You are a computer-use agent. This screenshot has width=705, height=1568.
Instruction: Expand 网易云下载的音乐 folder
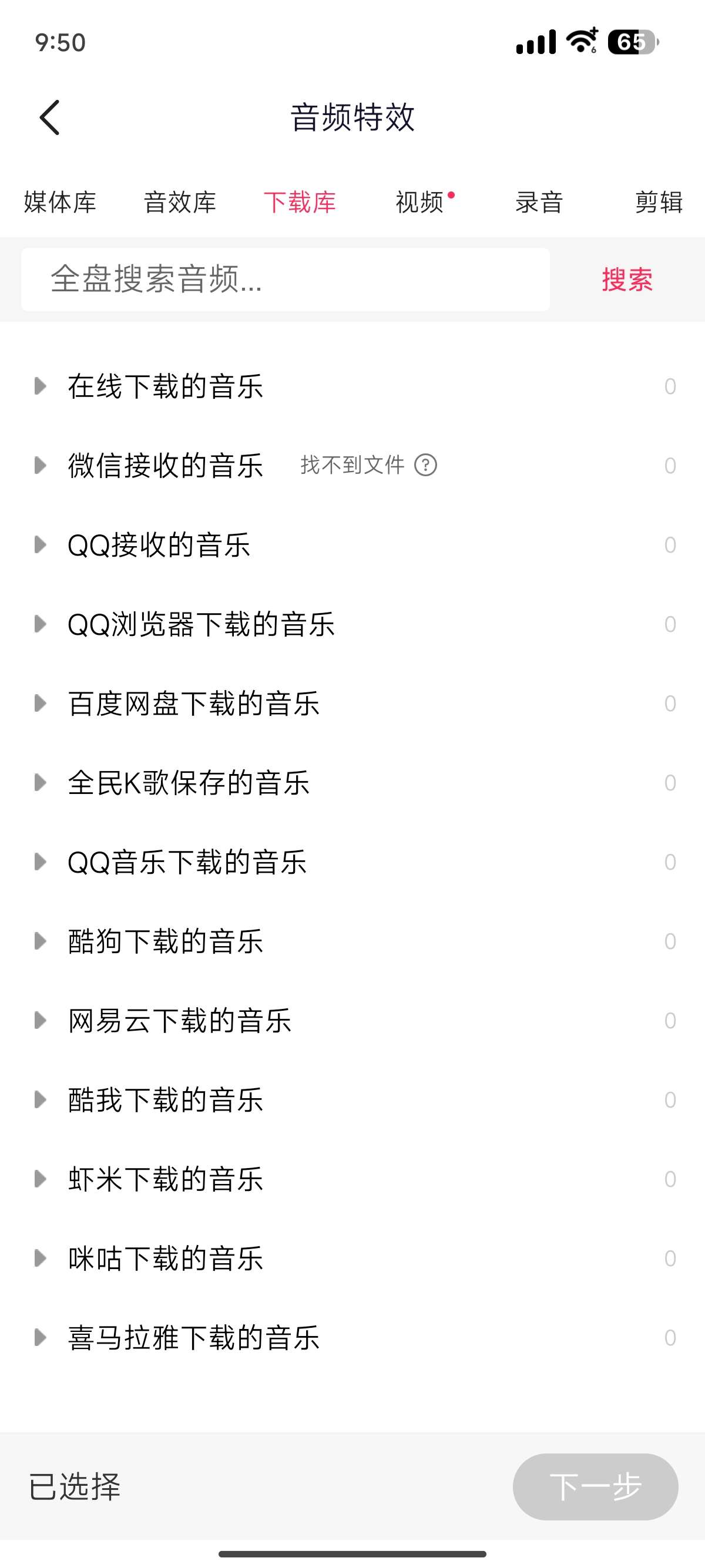[180, 1021]
